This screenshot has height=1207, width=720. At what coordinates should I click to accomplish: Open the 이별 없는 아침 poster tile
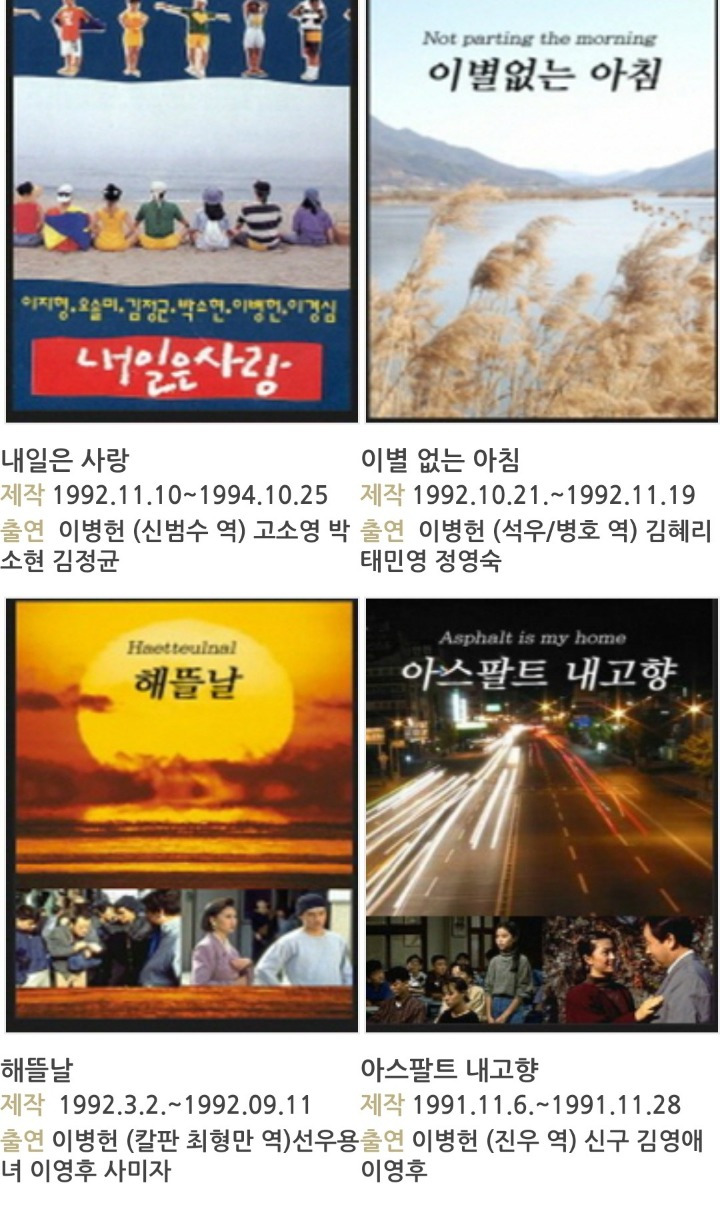tap(540, 210)
